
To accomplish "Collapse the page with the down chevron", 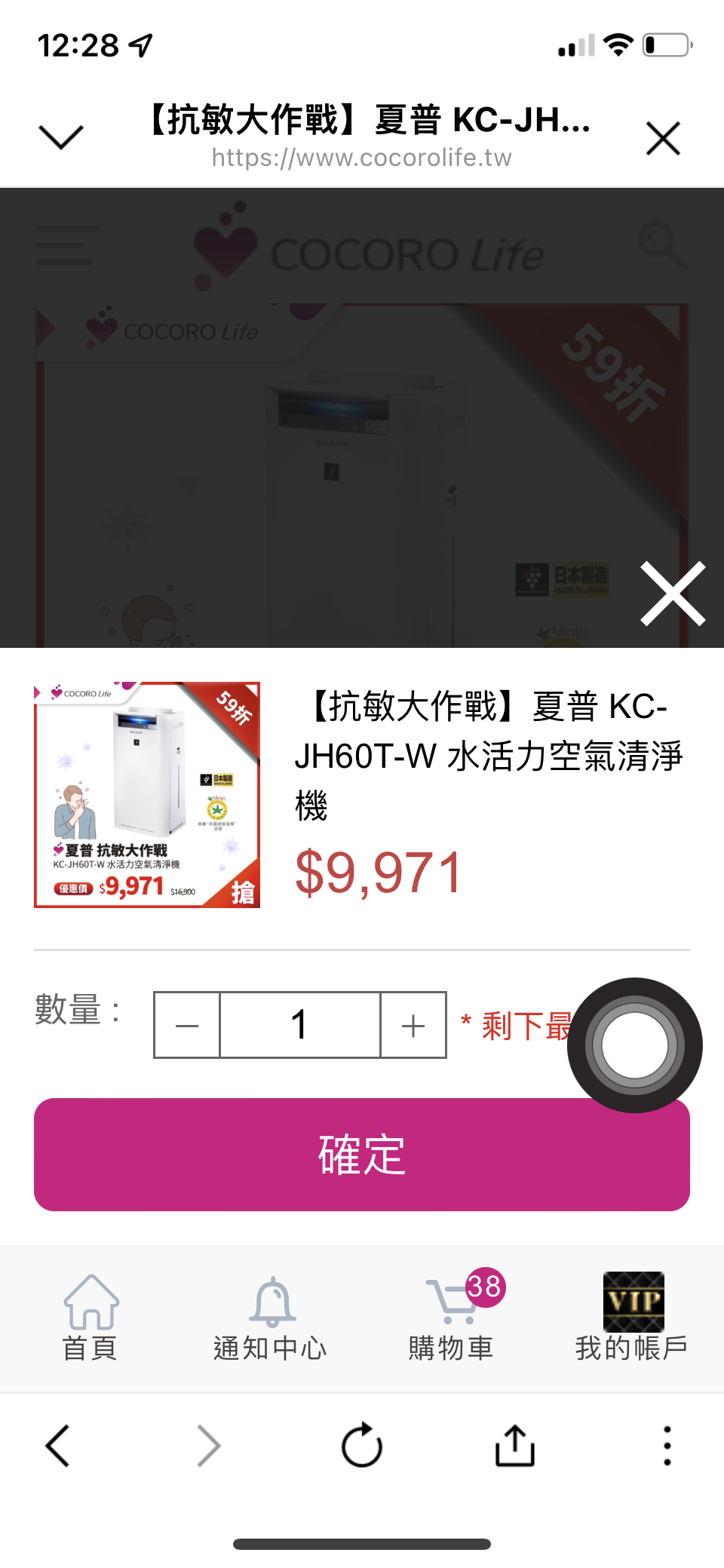I will pyautogui.click(x=60, y=134).
